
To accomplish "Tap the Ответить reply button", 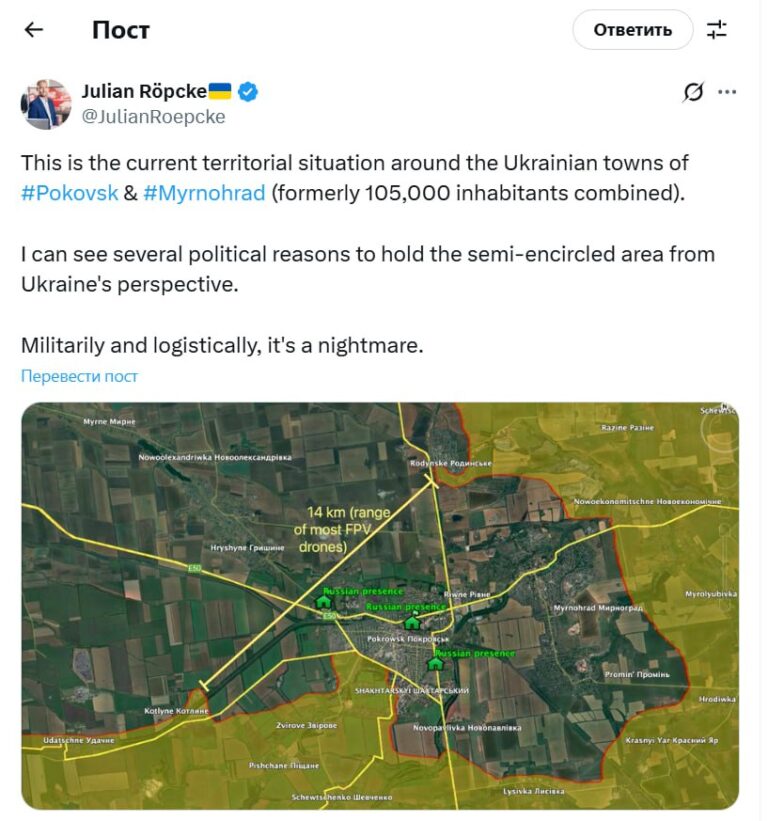I will click(x=632, y=30).
